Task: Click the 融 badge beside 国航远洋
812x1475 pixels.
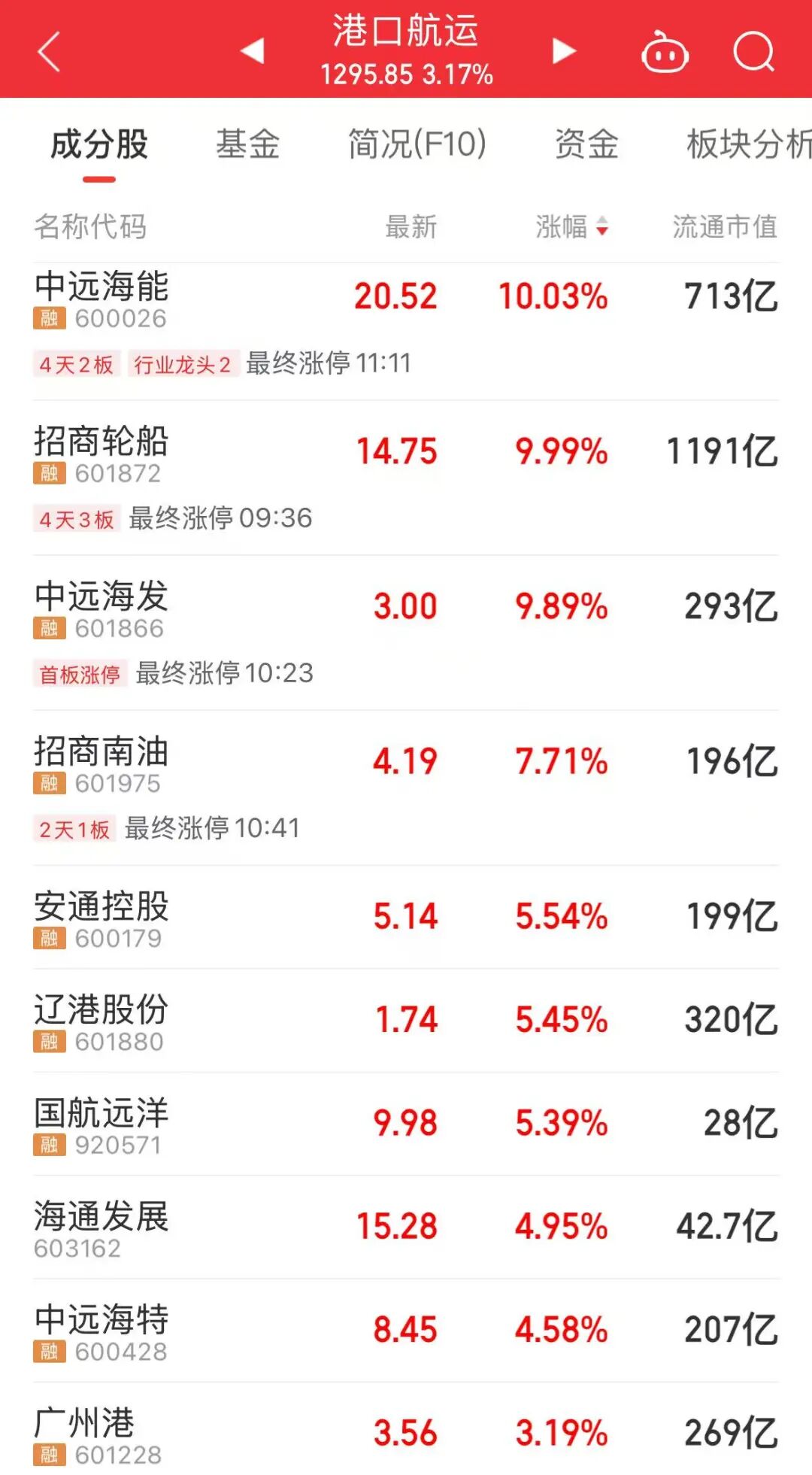Action: 49,1146
